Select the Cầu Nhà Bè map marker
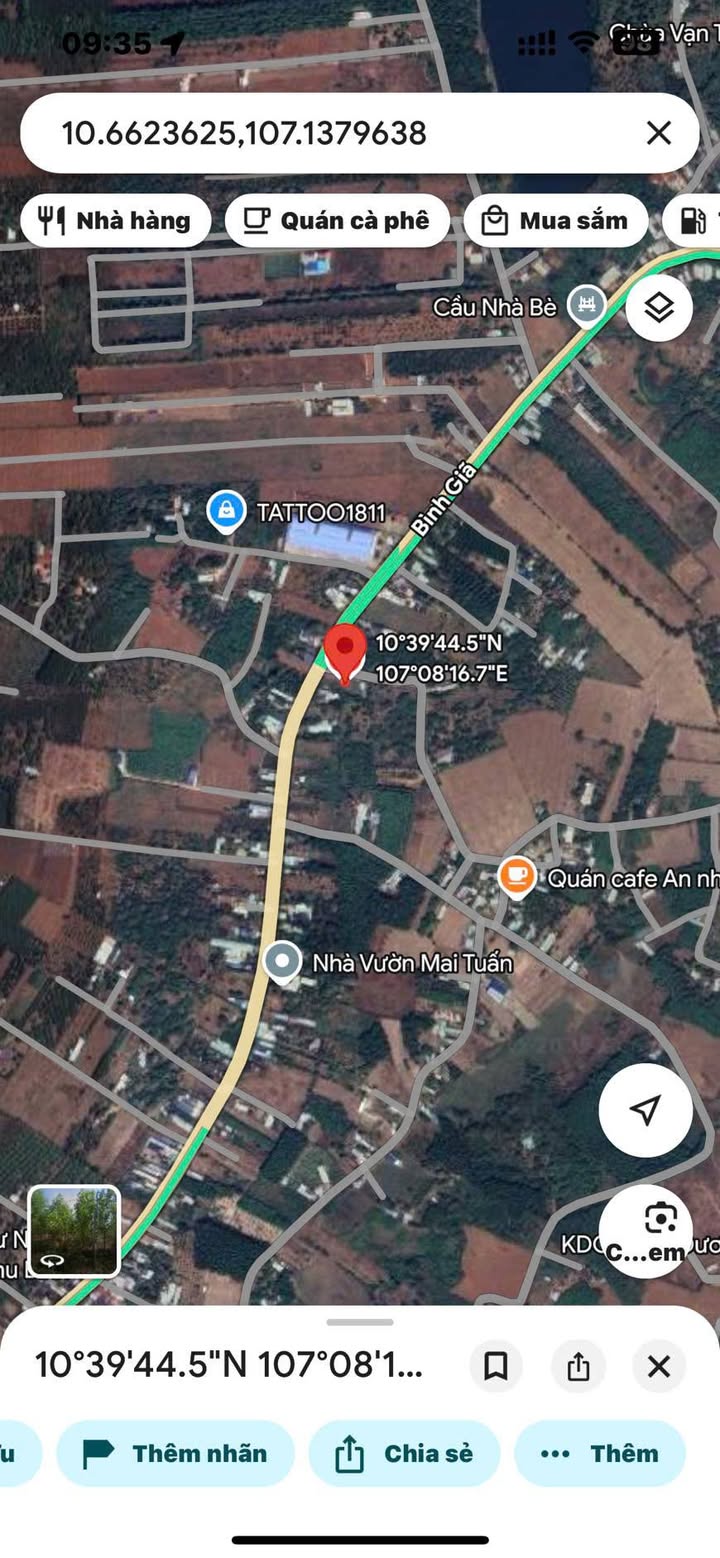 click(x=586, y=305)
